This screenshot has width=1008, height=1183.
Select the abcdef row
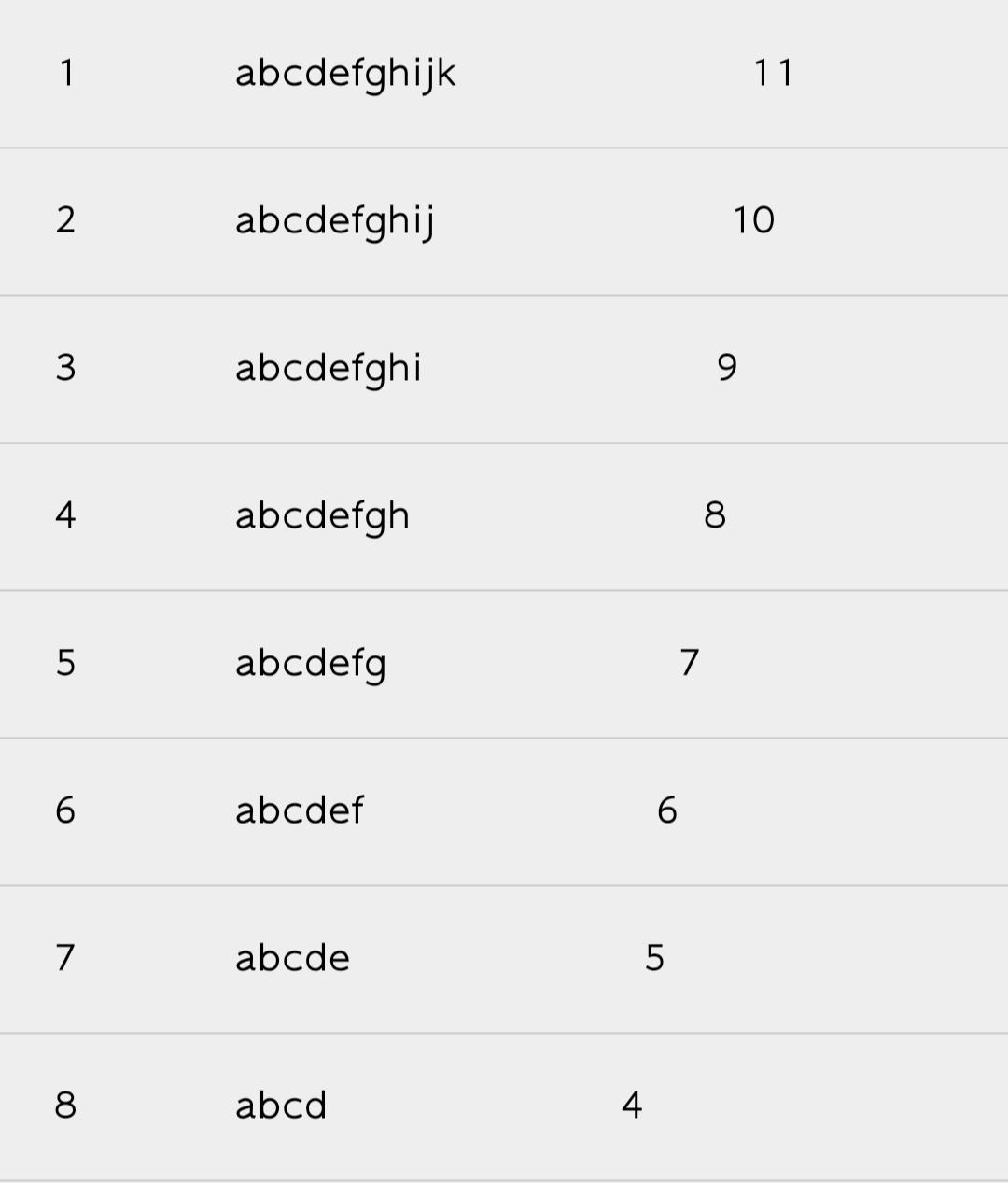pyautogui.click(x=299, y=810)
